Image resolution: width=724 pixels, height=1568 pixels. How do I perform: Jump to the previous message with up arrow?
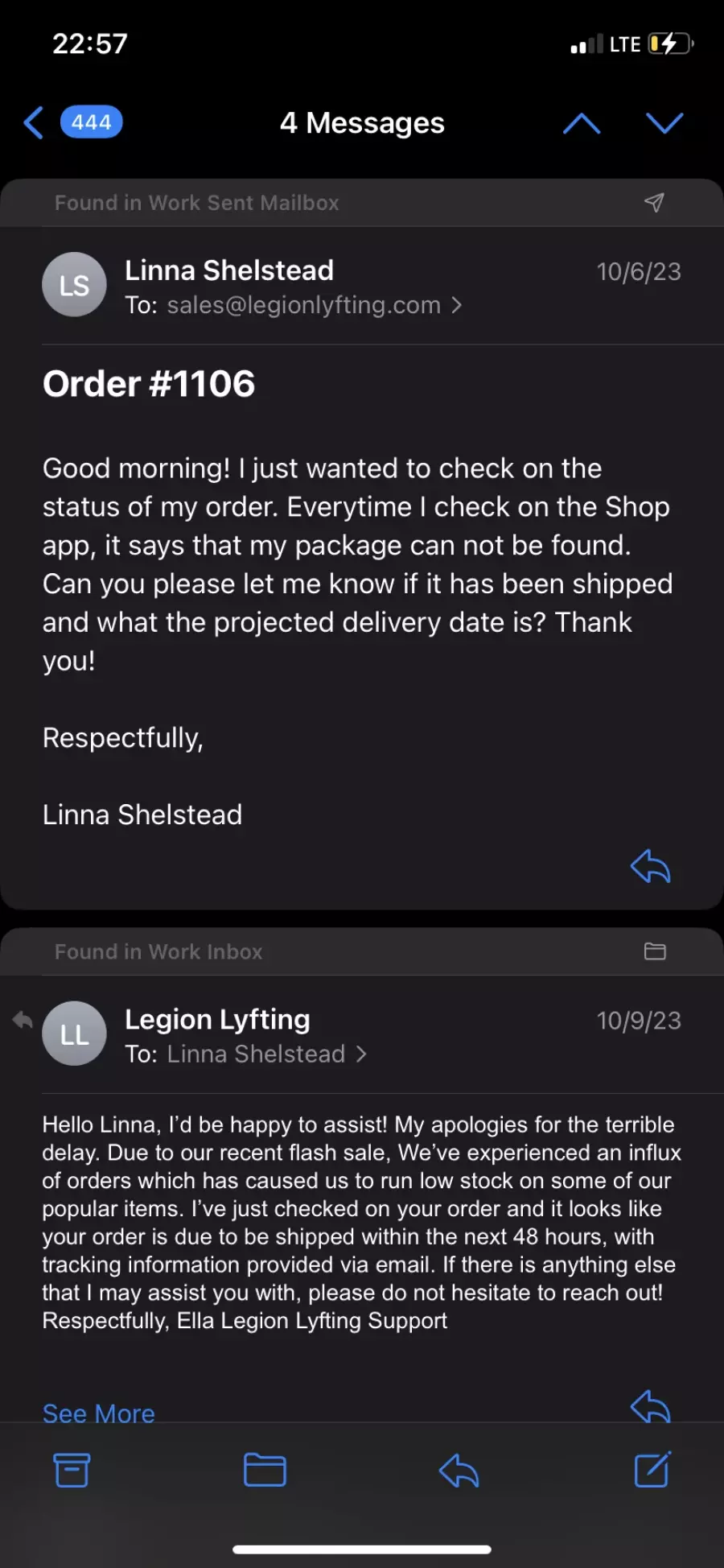(582, 123)
